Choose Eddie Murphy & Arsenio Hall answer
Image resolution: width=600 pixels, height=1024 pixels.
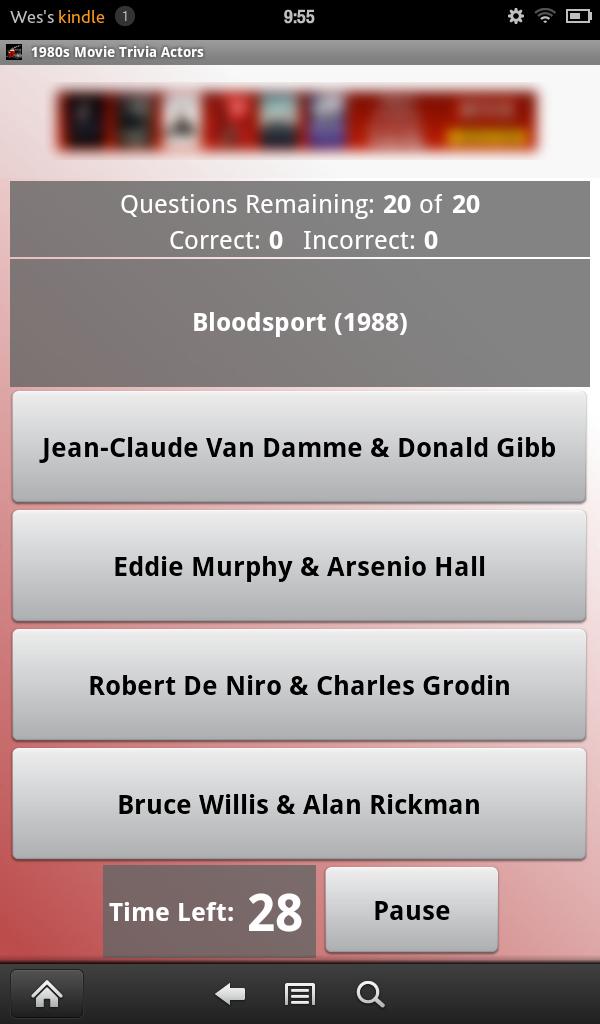tap(299, 566)
